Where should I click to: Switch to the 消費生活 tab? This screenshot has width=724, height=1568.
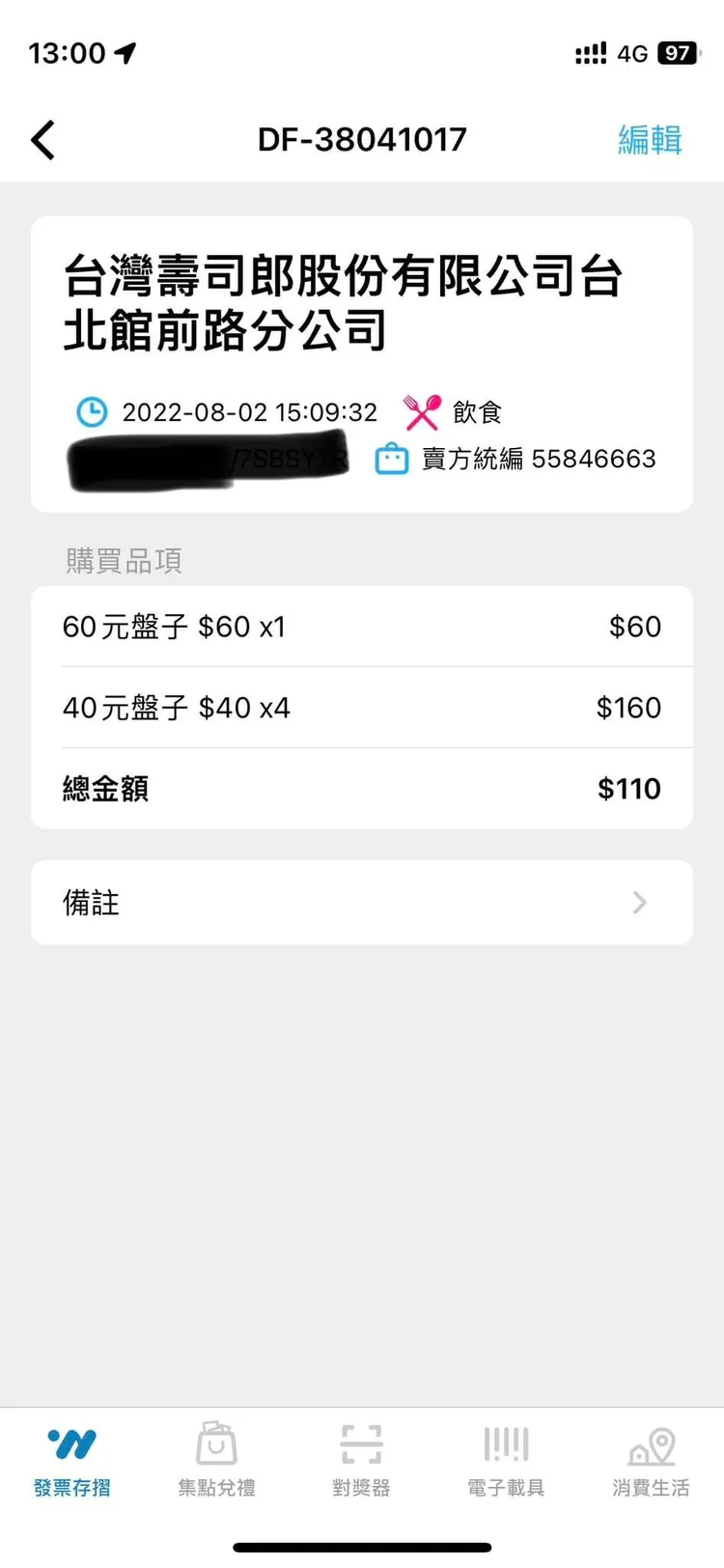pos(650,1460)
